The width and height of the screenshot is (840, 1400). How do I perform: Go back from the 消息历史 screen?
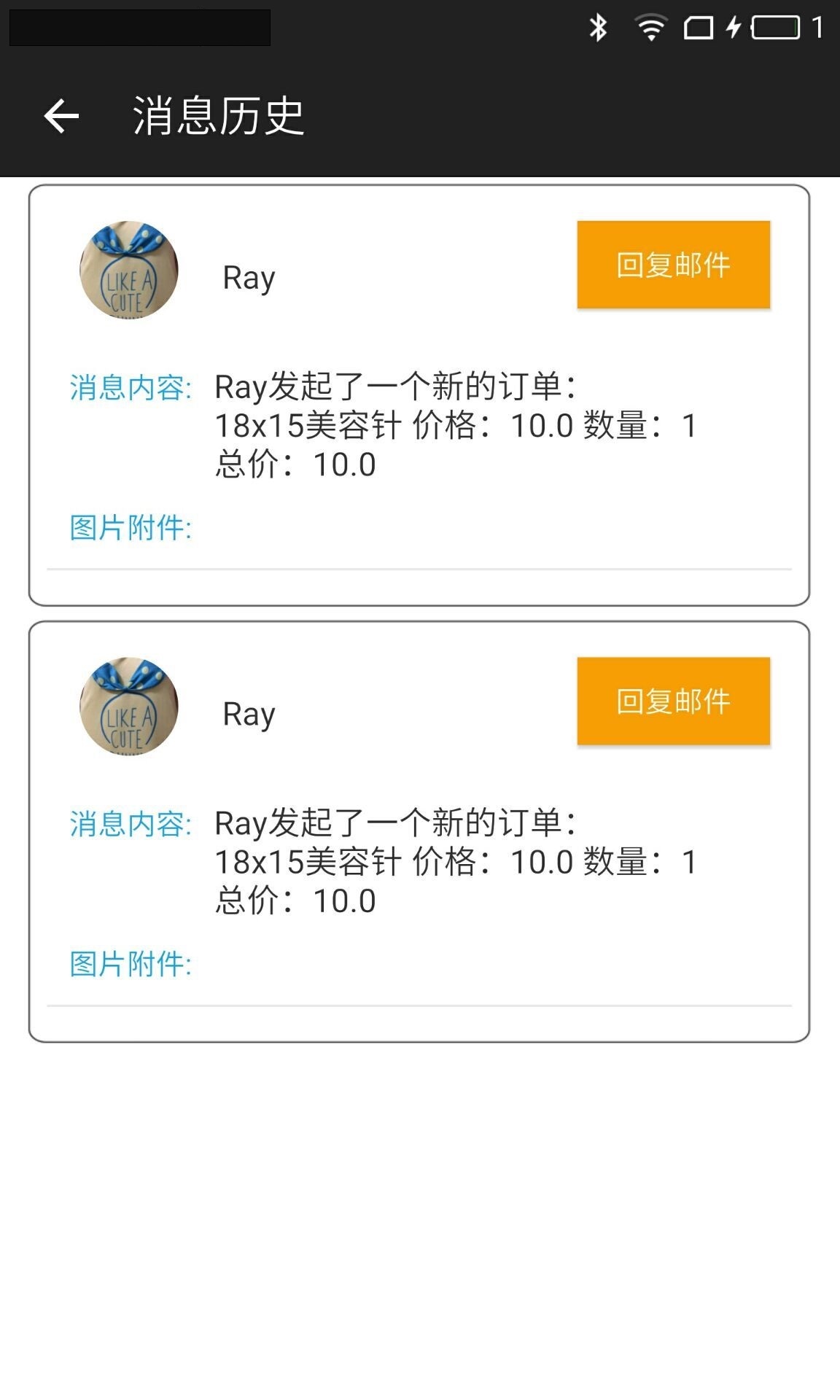click(61, 117)
